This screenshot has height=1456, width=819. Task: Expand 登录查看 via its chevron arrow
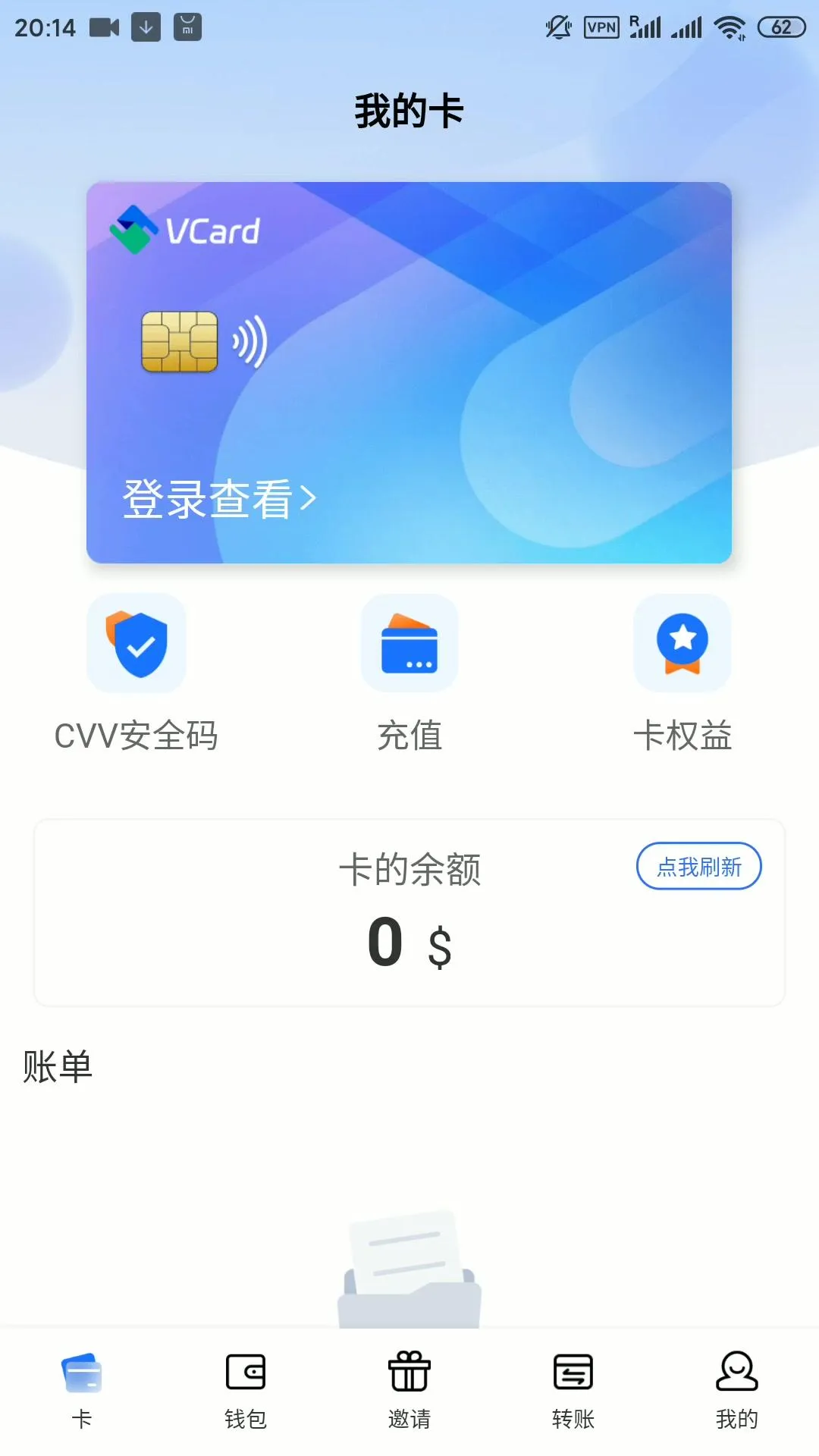click(x=309, y=498)
